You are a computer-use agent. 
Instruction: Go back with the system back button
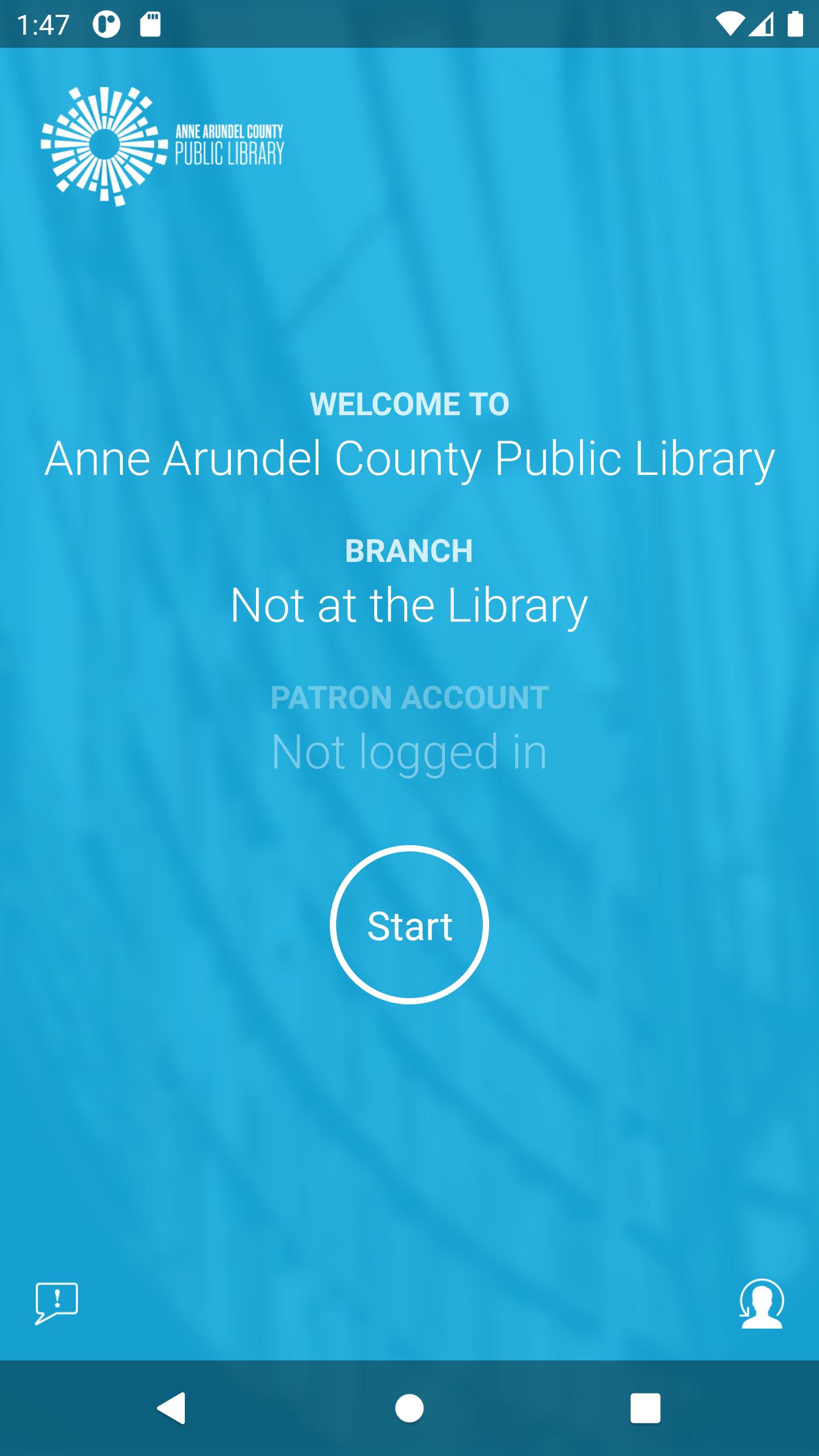pyautogui.click(x=171, y=1408)
